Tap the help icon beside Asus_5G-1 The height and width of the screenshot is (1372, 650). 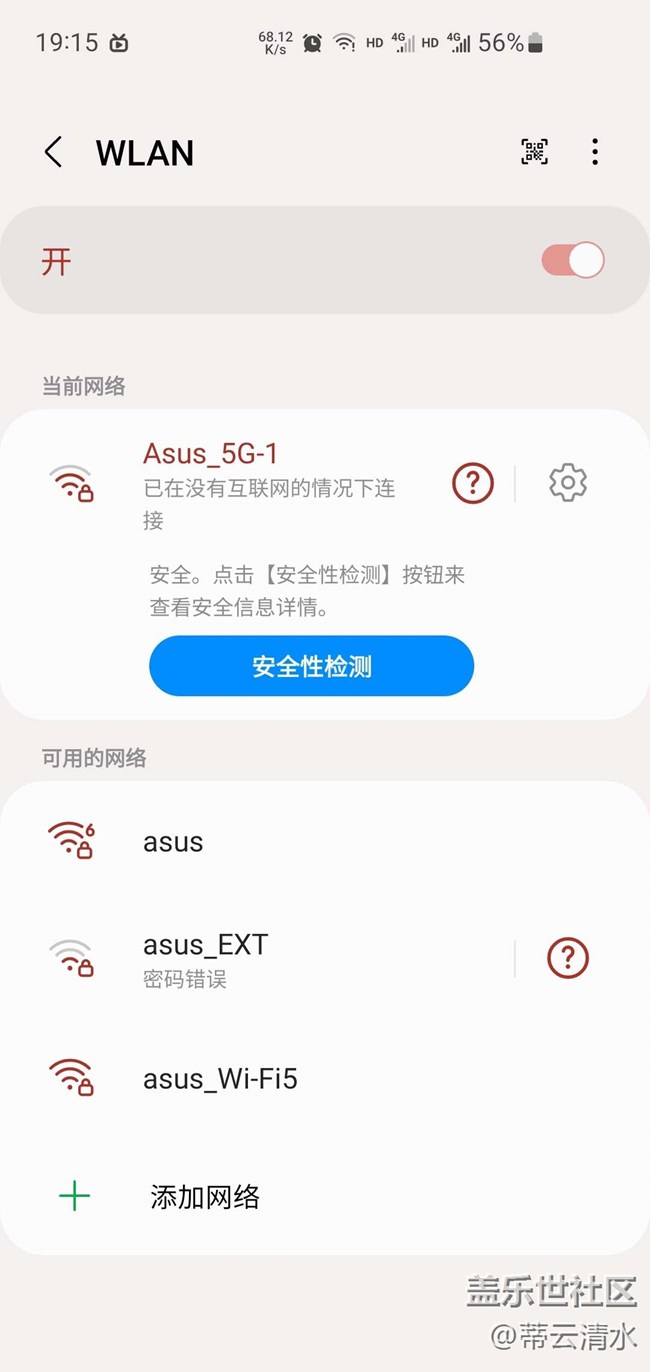pyautogui.click(x=473, y=483)
